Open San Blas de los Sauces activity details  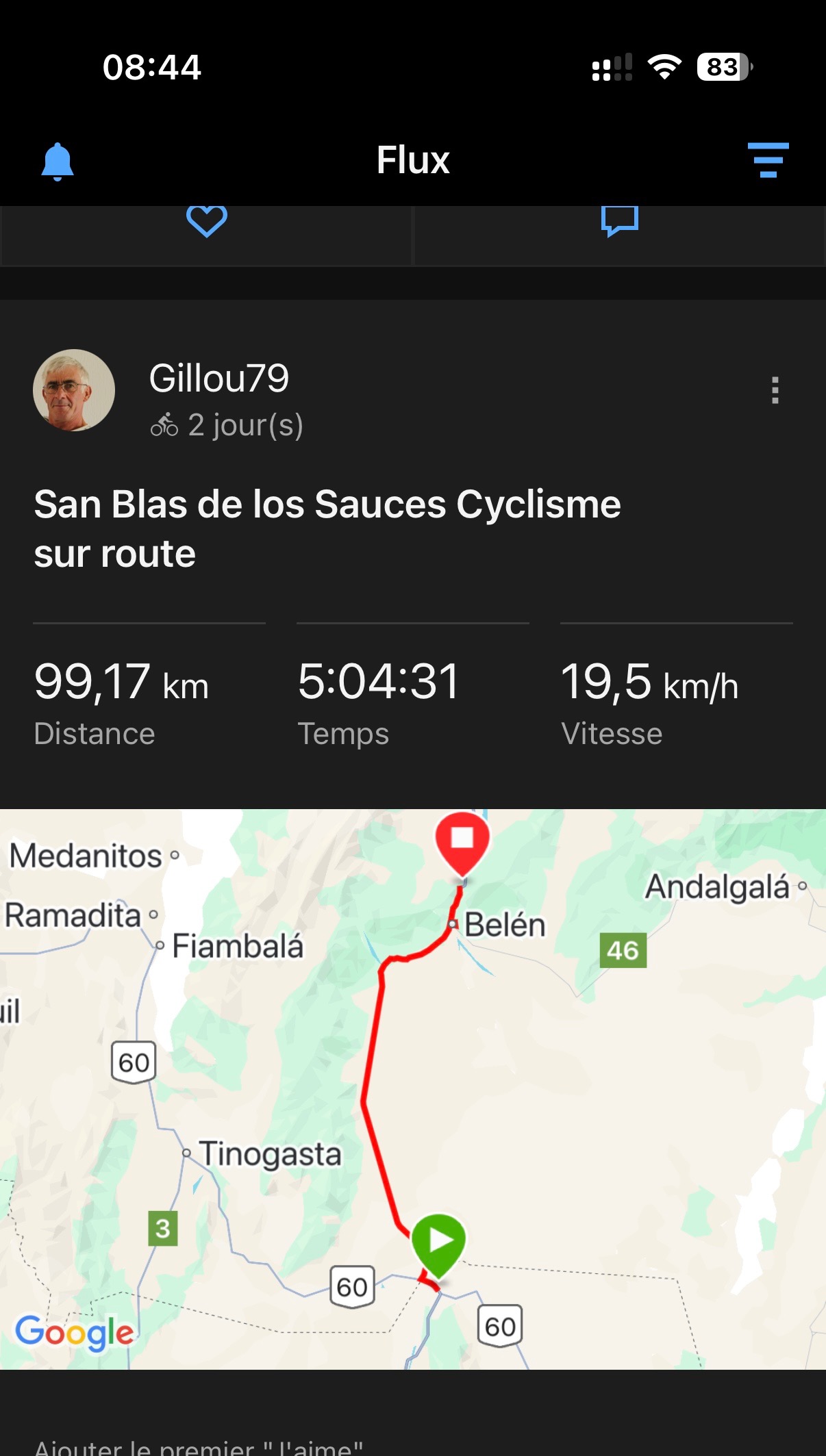click(327, 528)
